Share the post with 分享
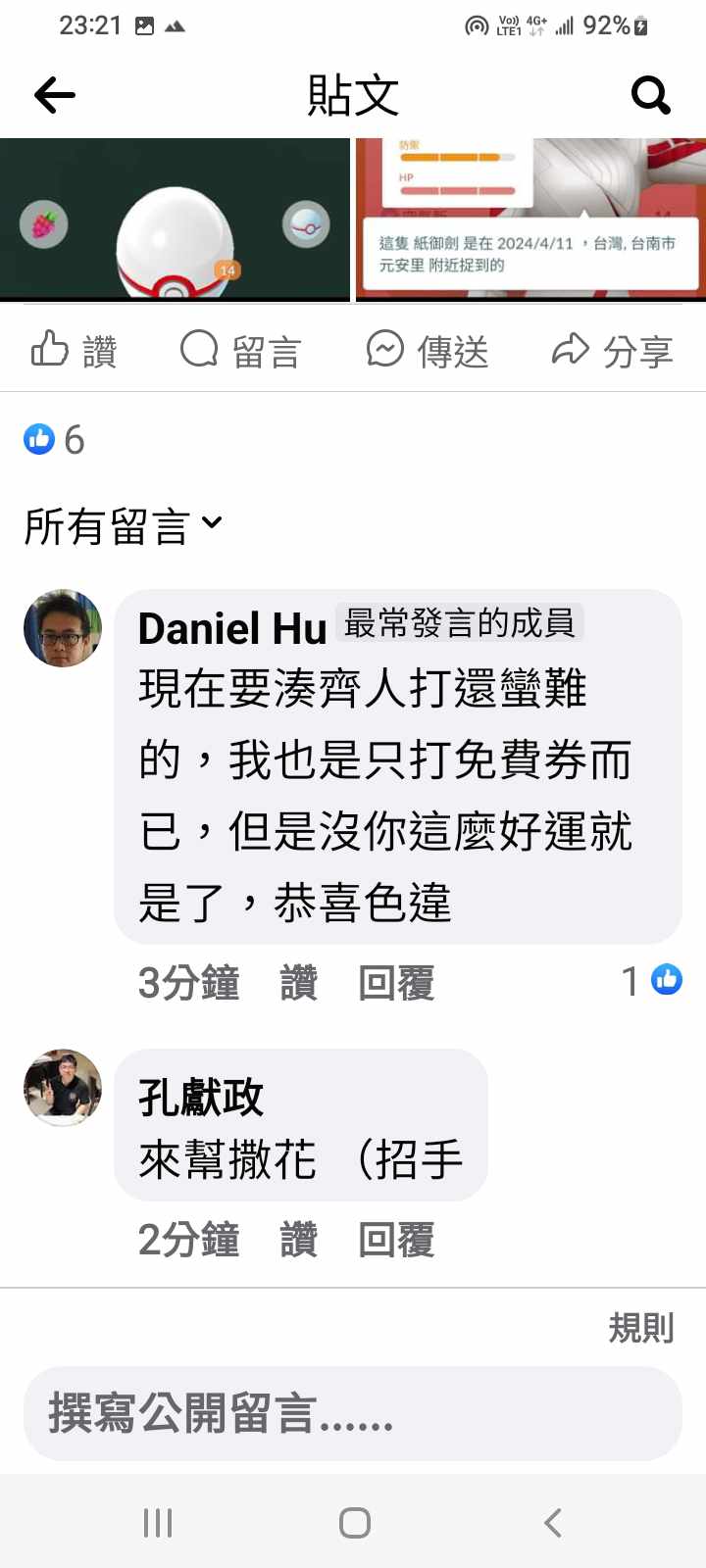This screenshot has height=1568, width=706. pyautogui.click(x=612, y=350)
